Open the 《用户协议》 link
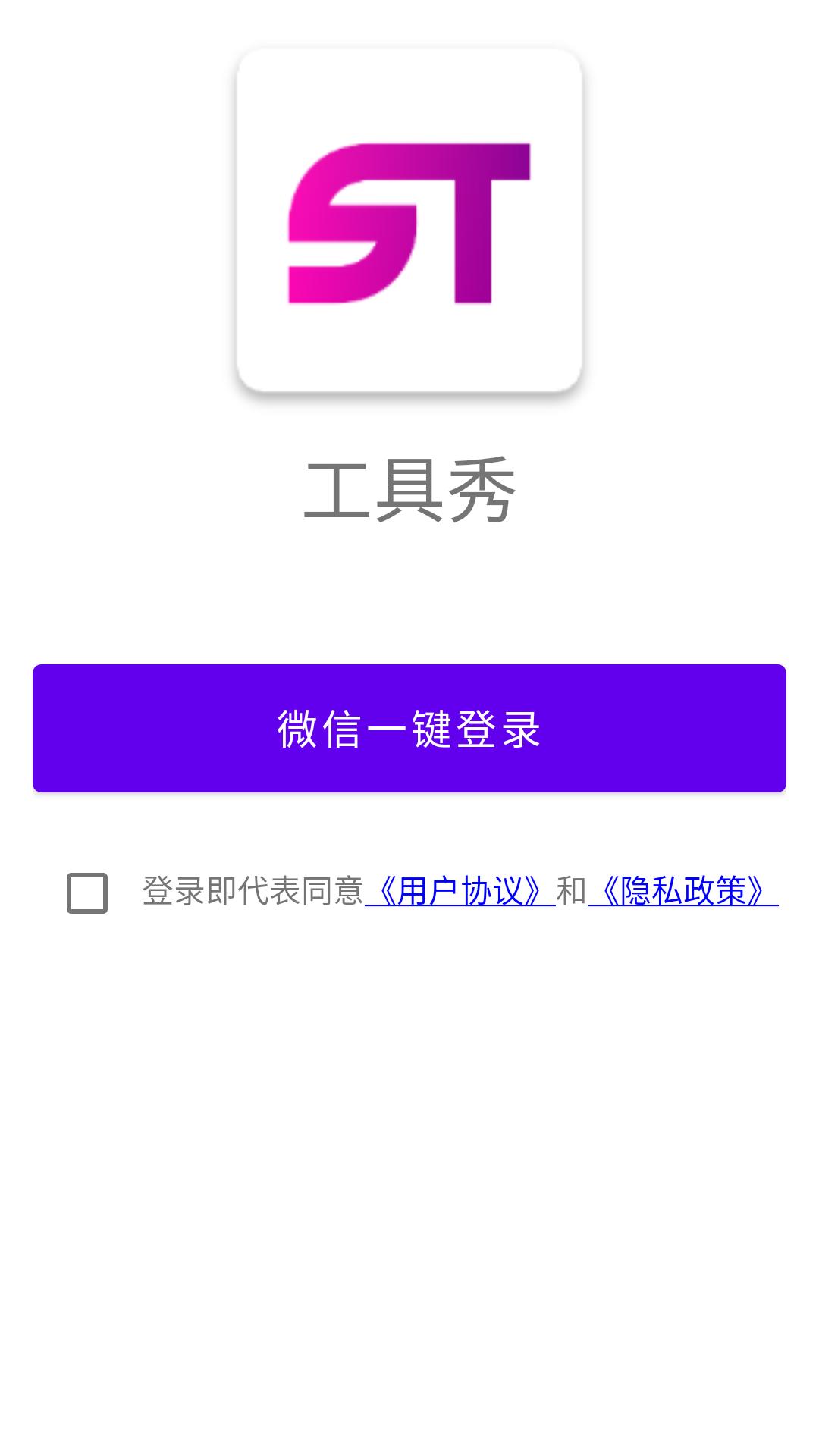Screen dimensions: 819x1456 click(460, 891)
